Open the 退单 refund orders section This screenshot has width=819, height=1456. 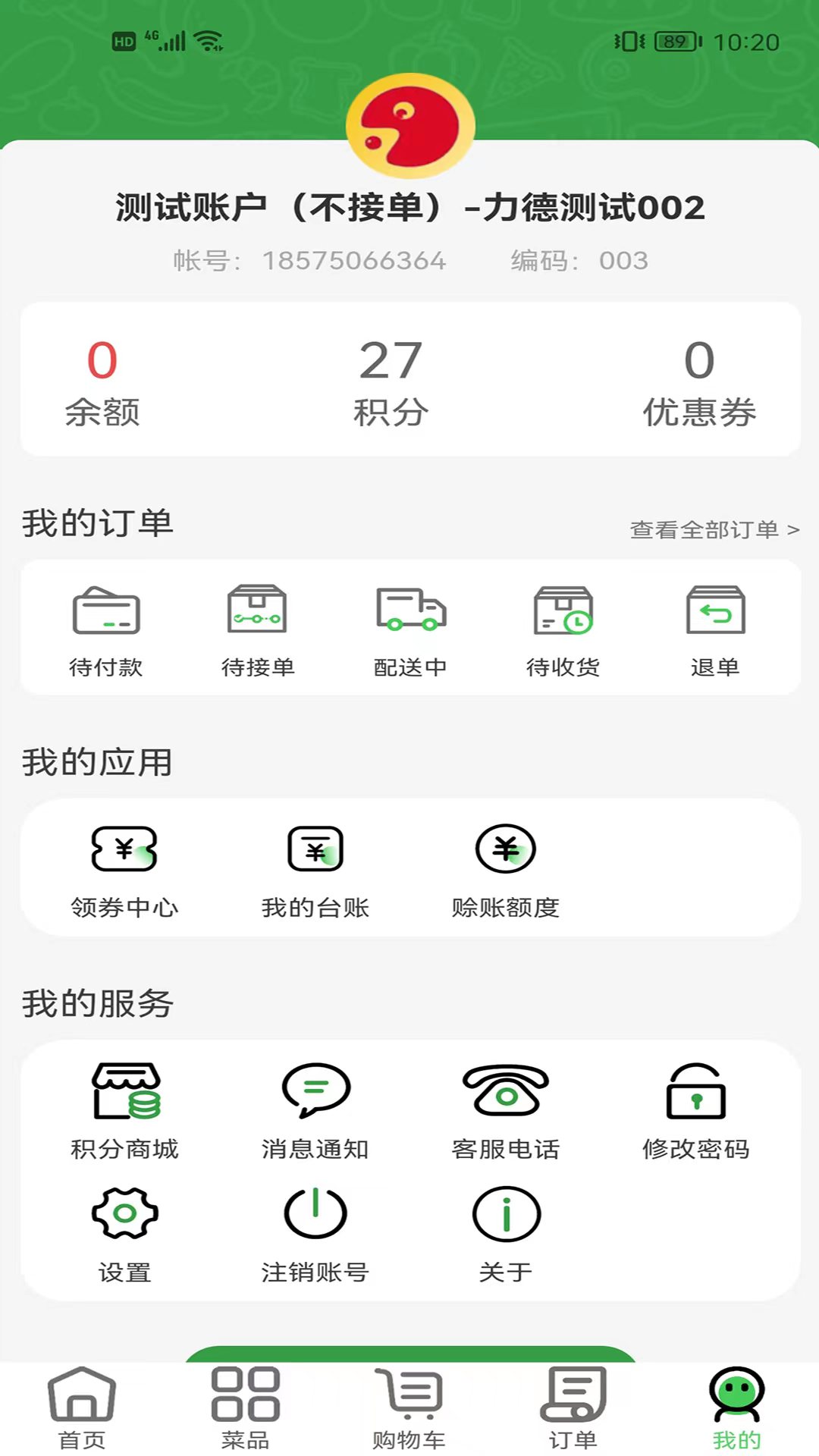tap(714, 628)
